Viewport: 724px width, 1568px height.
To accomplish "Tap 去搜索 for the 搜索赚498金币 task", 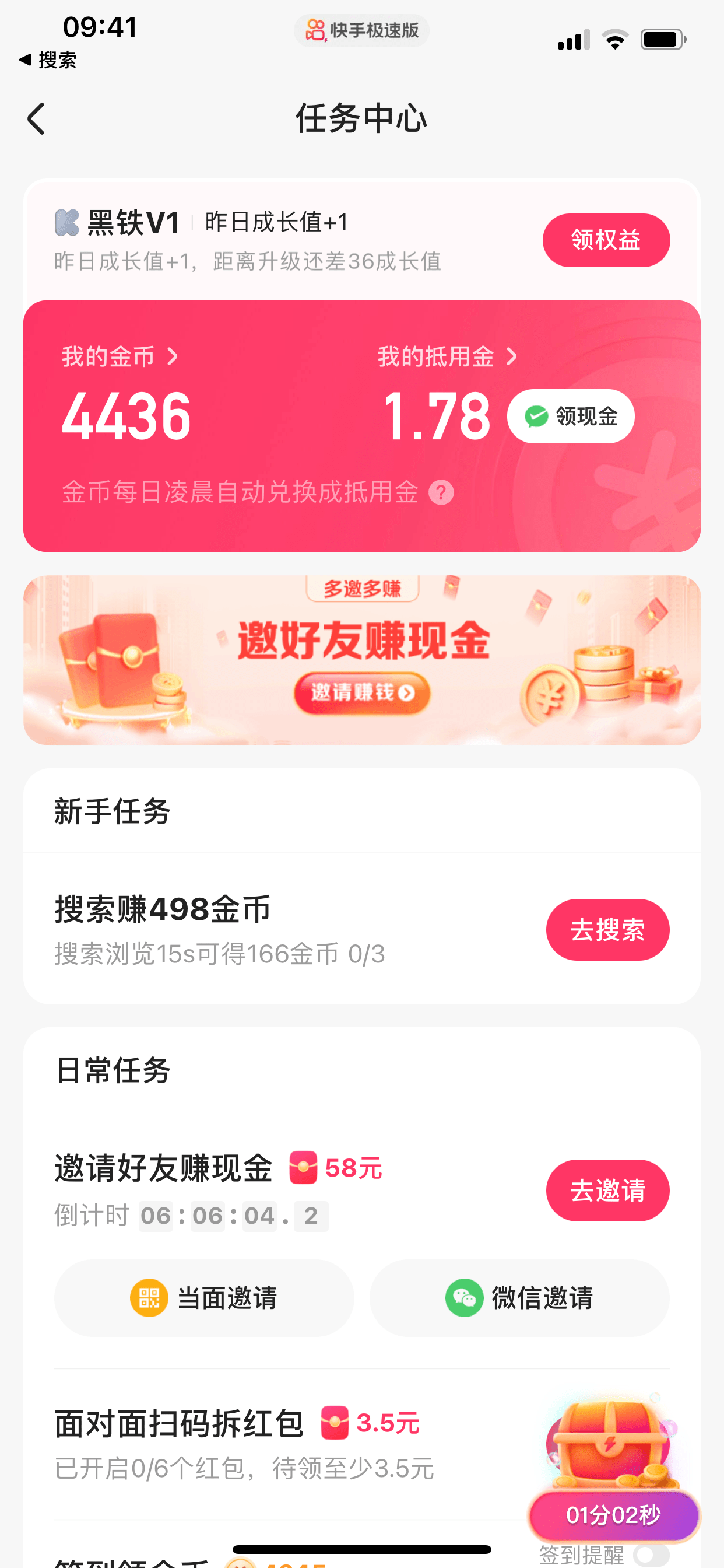I will click(x=607, y=929).
